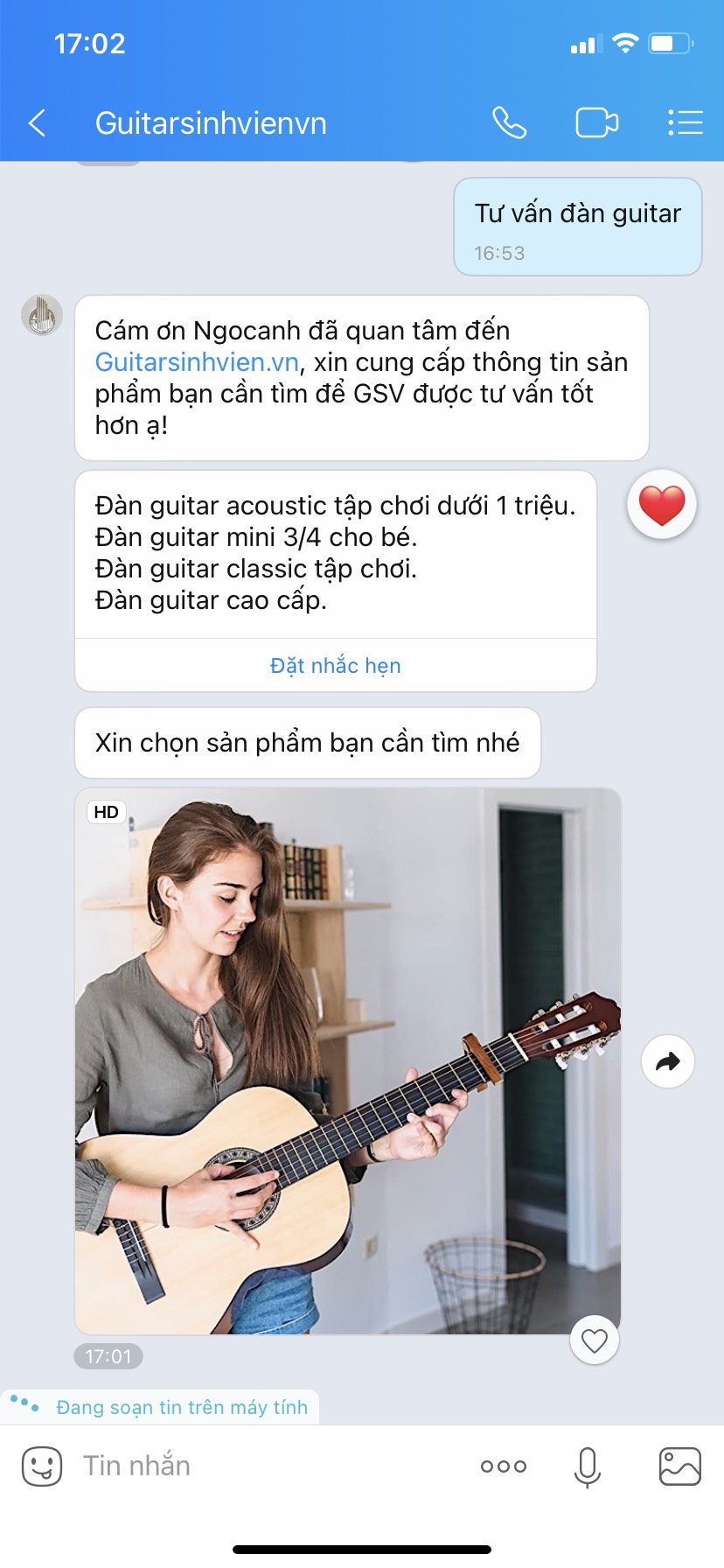Viewport: 724px width, 1568px height.
Task: Go back from the Guitarsinhvienvn chat
Action: (x=37, y=123)
